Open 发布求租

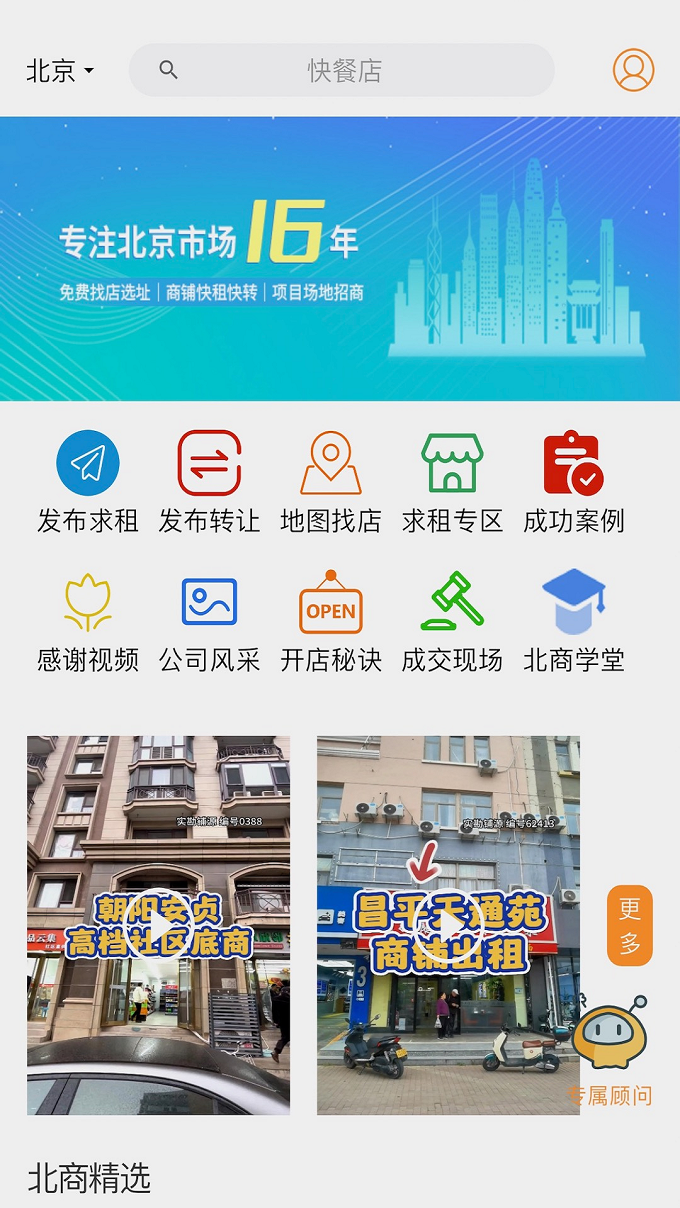click(x=88, y=482)
